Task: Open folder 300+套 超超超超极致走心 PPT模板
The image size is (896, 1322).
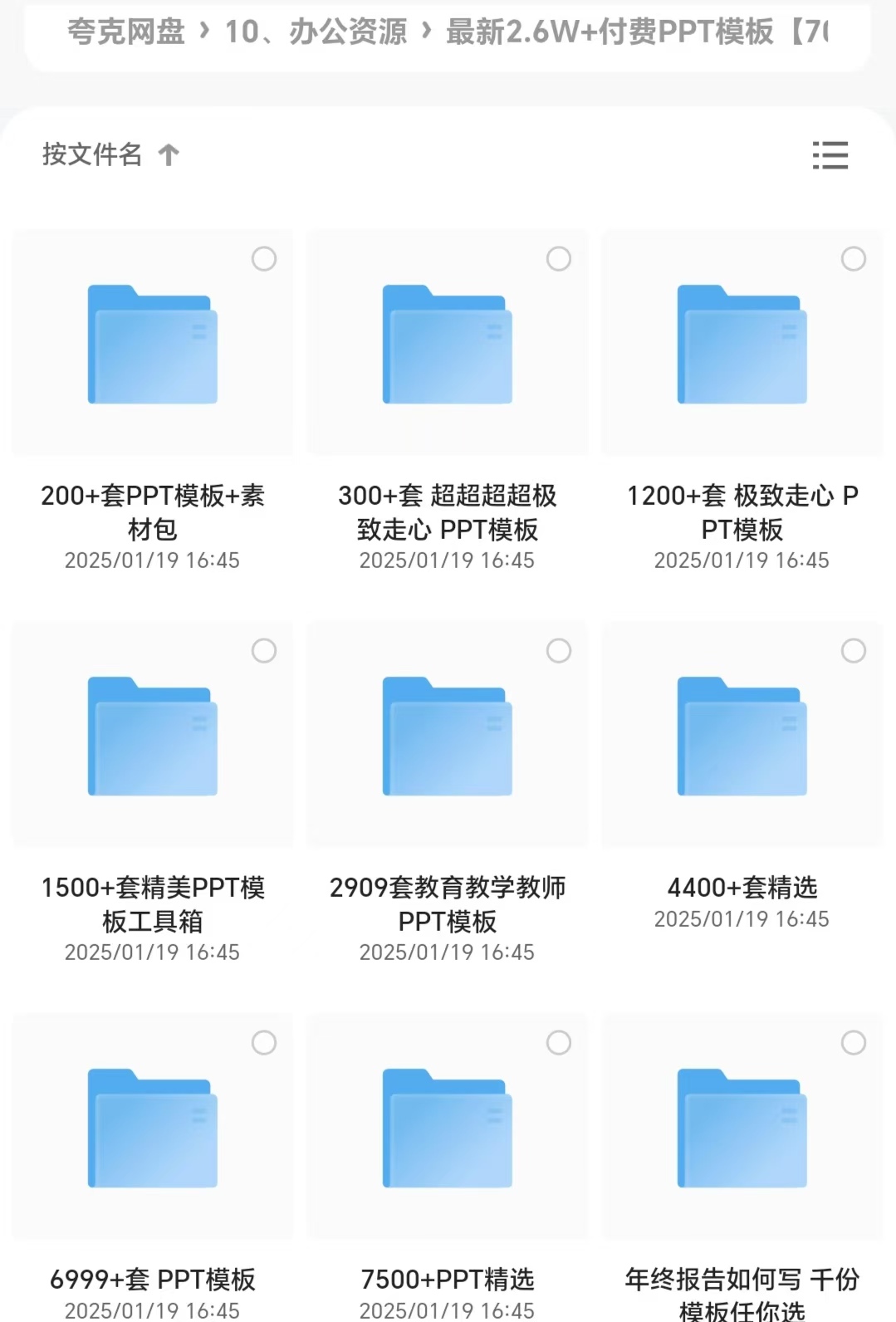Action: [x=448, y=345]
